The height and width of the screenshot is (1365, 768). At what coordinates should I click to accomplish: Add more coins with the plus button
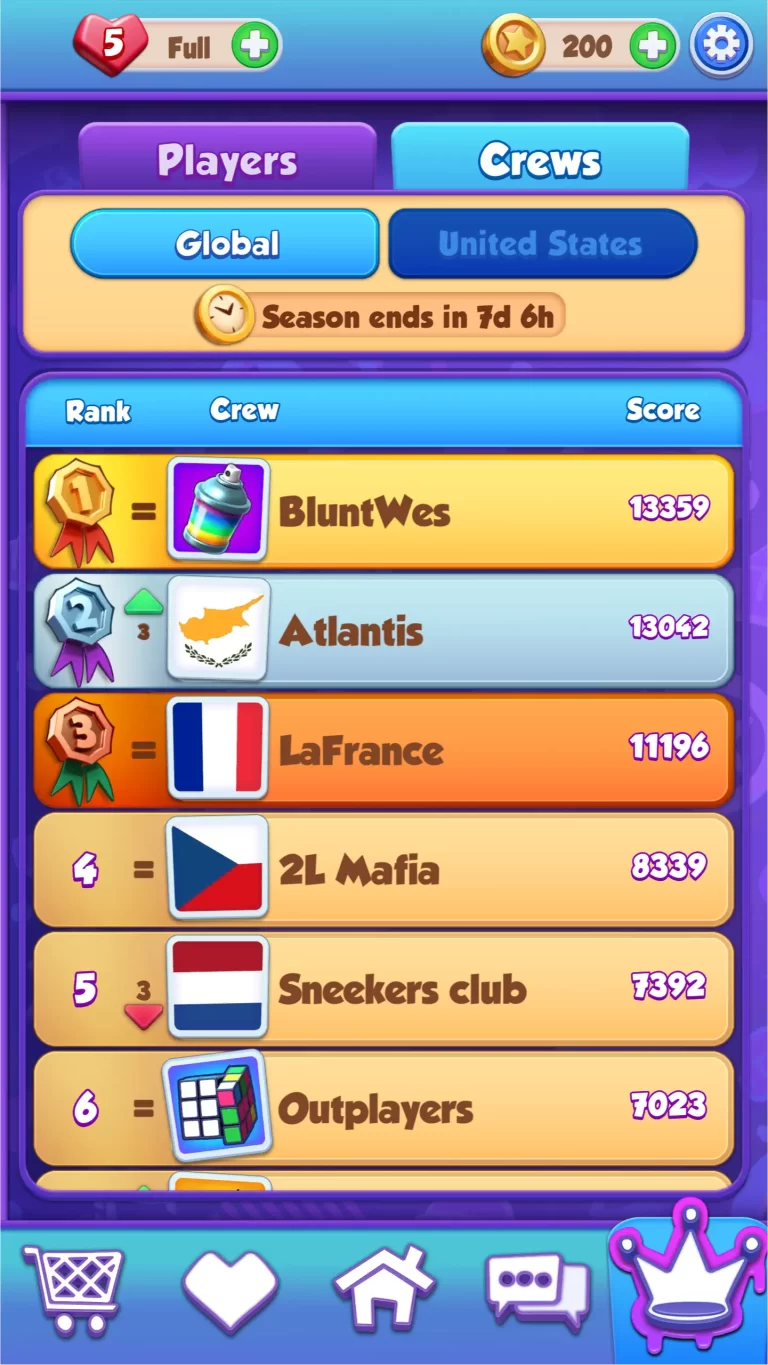coord(653,46)
